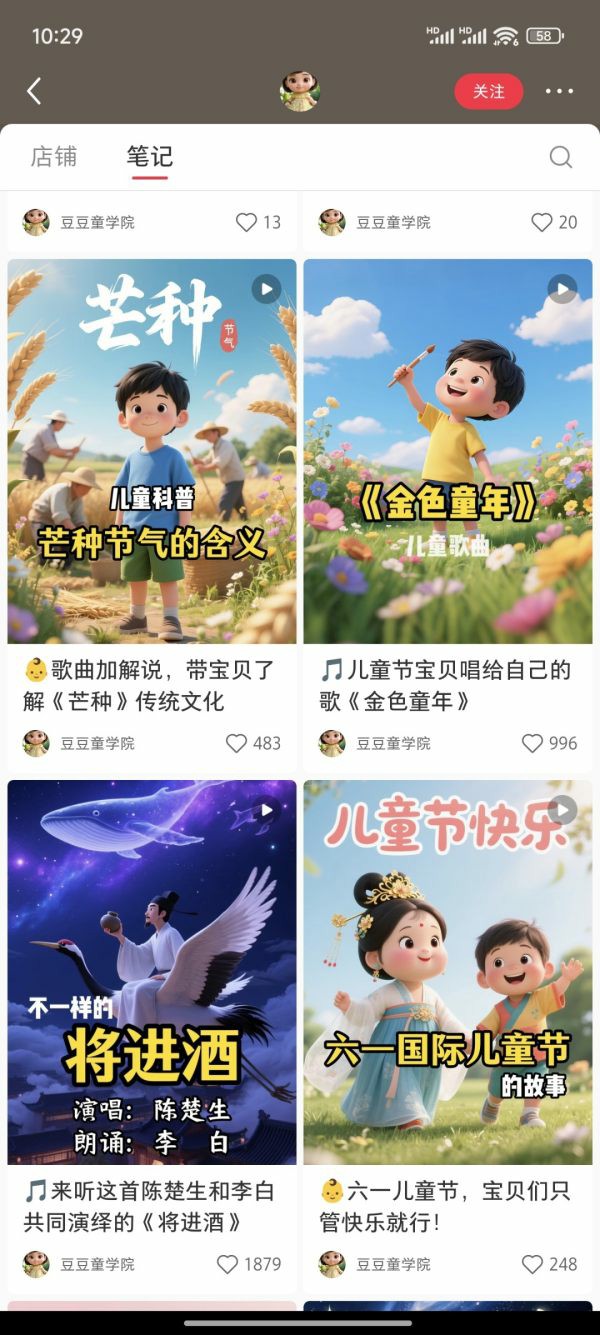Like the 金色童年 note with 996 likes
The height and width of the screenshot is (1335, 600).
coord(533,743)
